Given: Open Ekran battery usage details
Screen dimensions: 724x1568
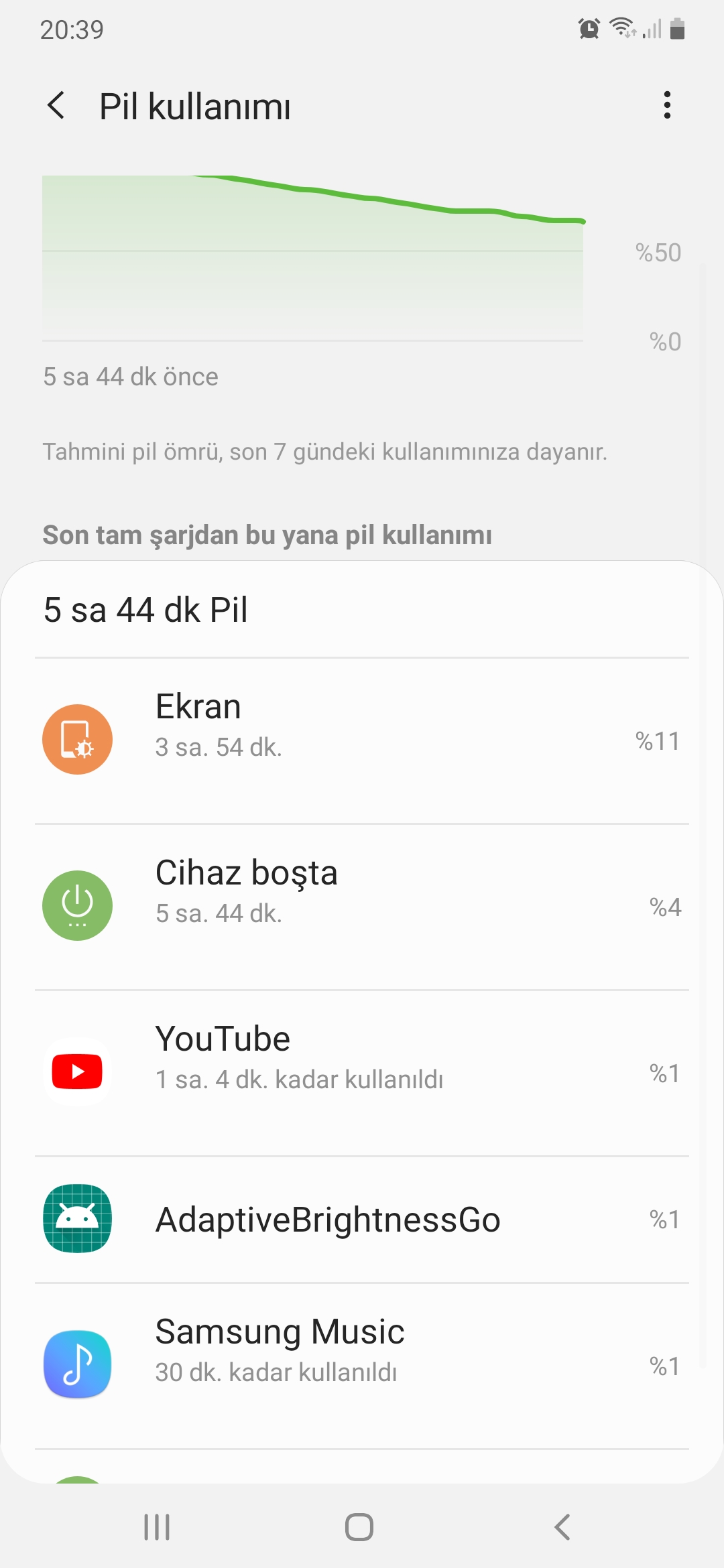Looking at the screenshot, I should (362, 740).
